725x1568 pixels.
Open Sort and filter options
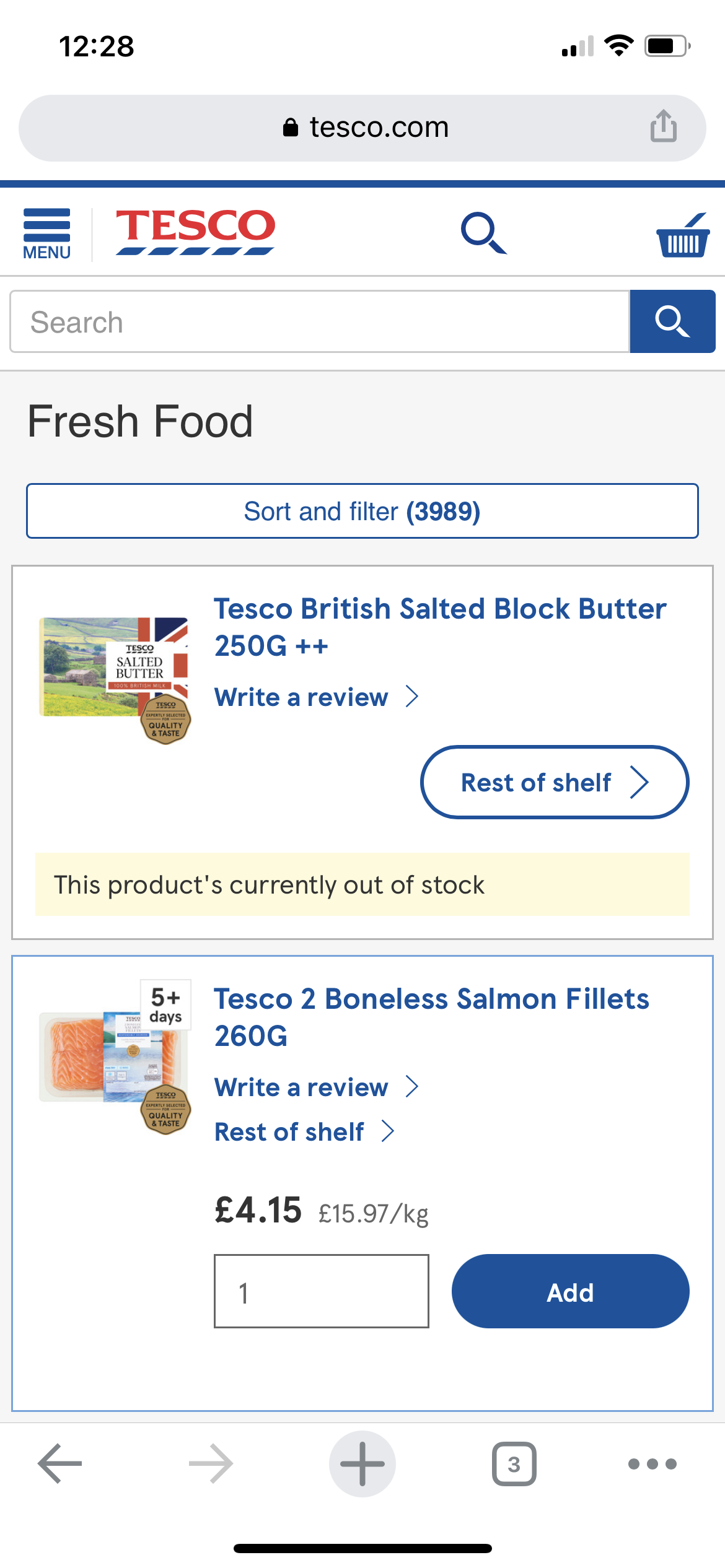tap(362, 511)
